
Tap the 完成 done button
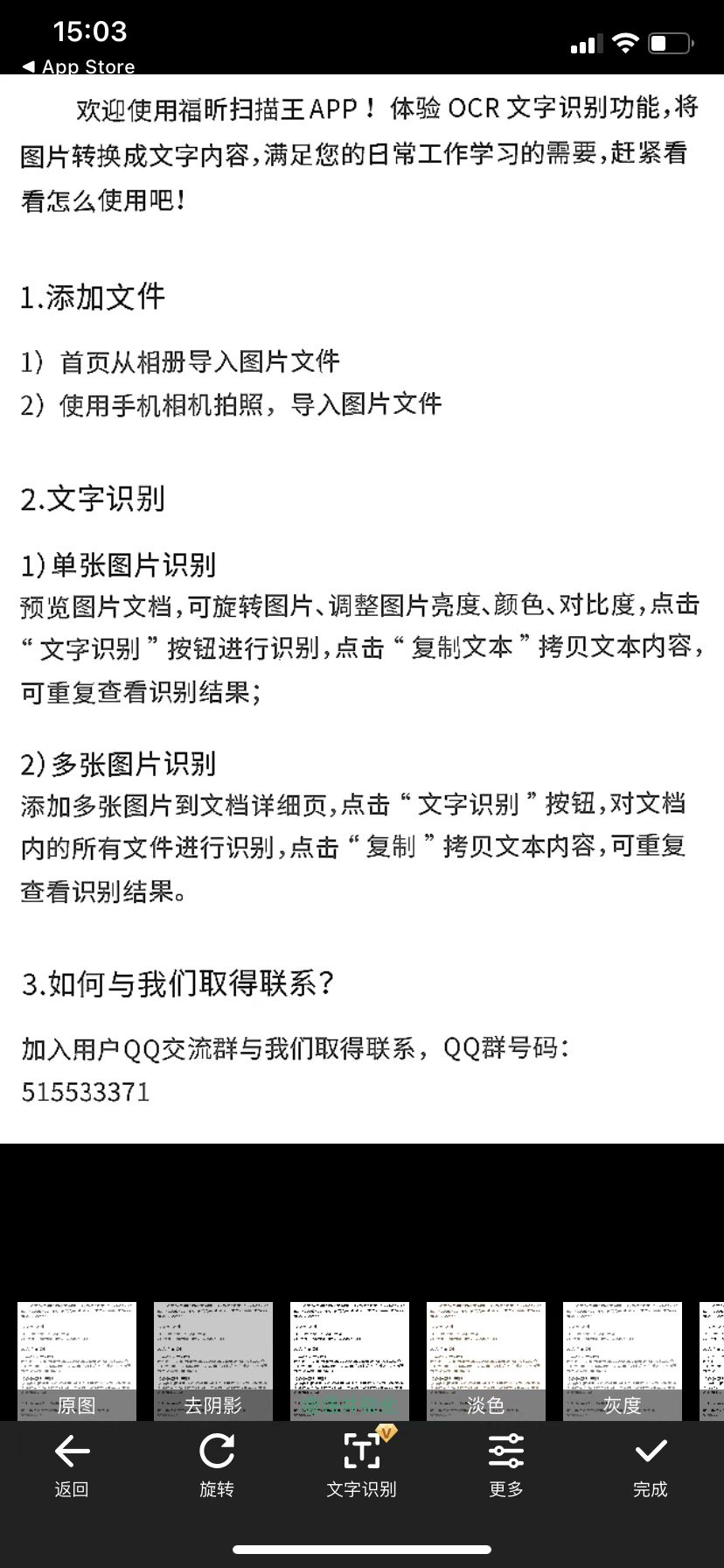click(x=651, y=1466)
